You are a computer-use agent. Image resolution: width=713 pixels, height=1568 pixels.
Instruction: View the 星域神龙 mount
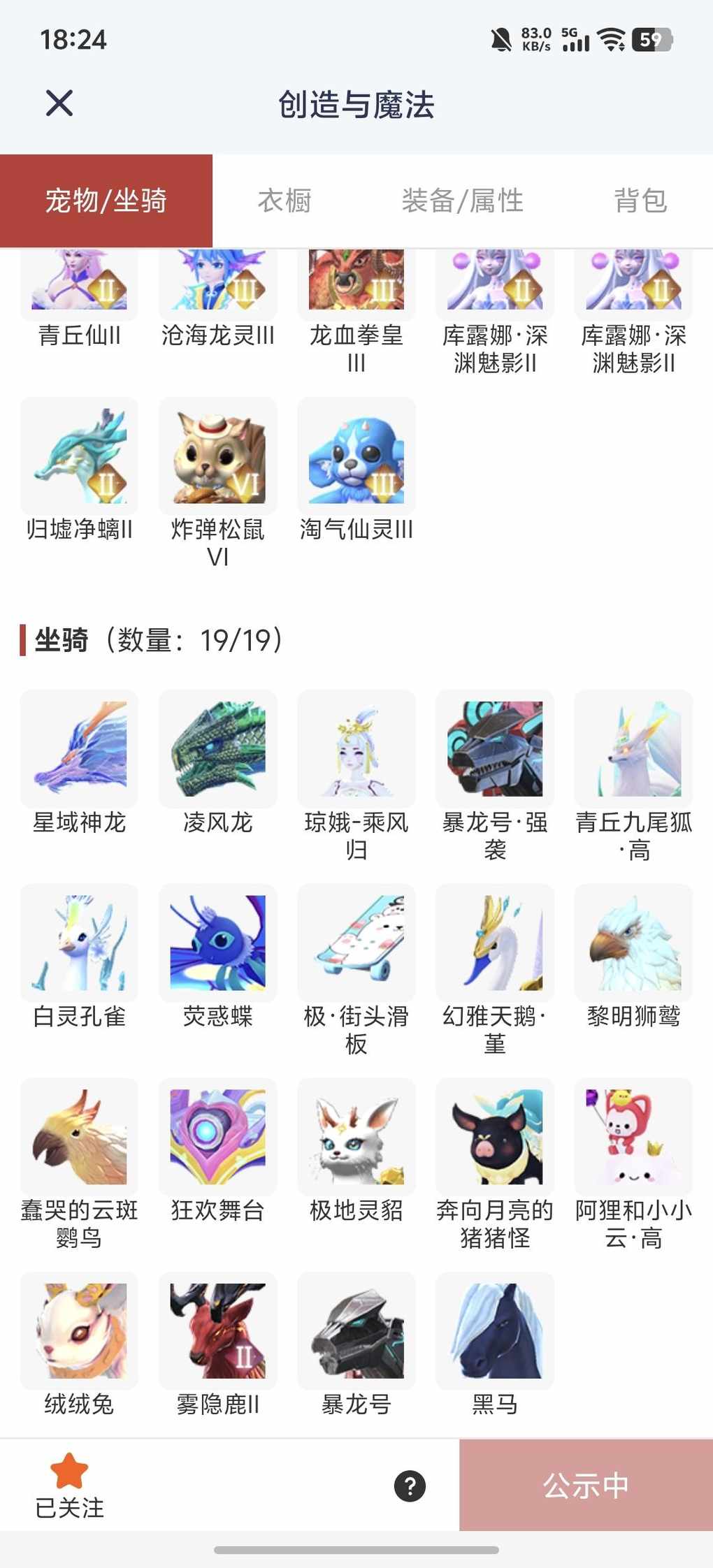point(79,749)
